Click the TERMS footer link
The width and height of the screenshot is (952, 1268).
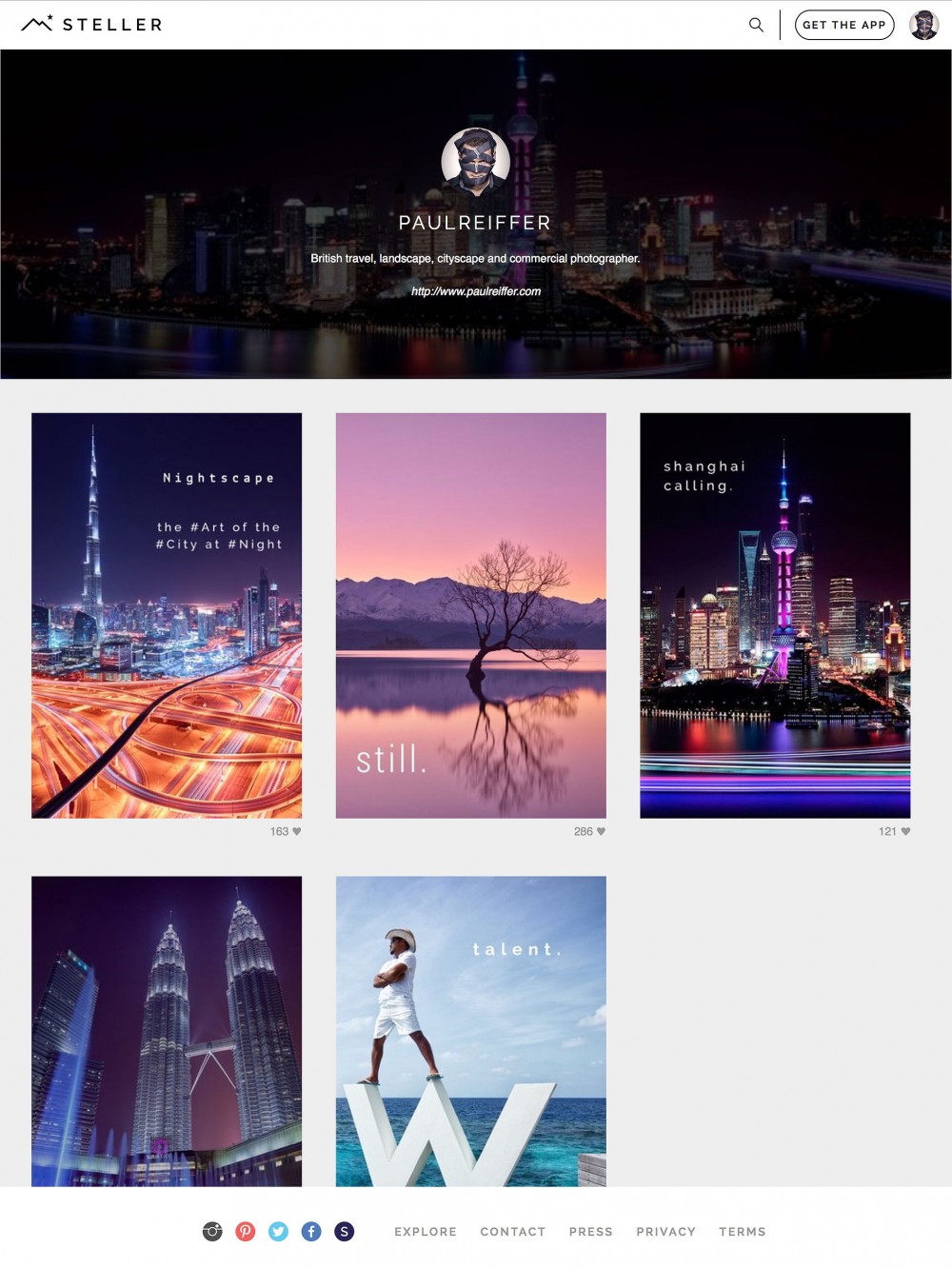pos(743,1231)
